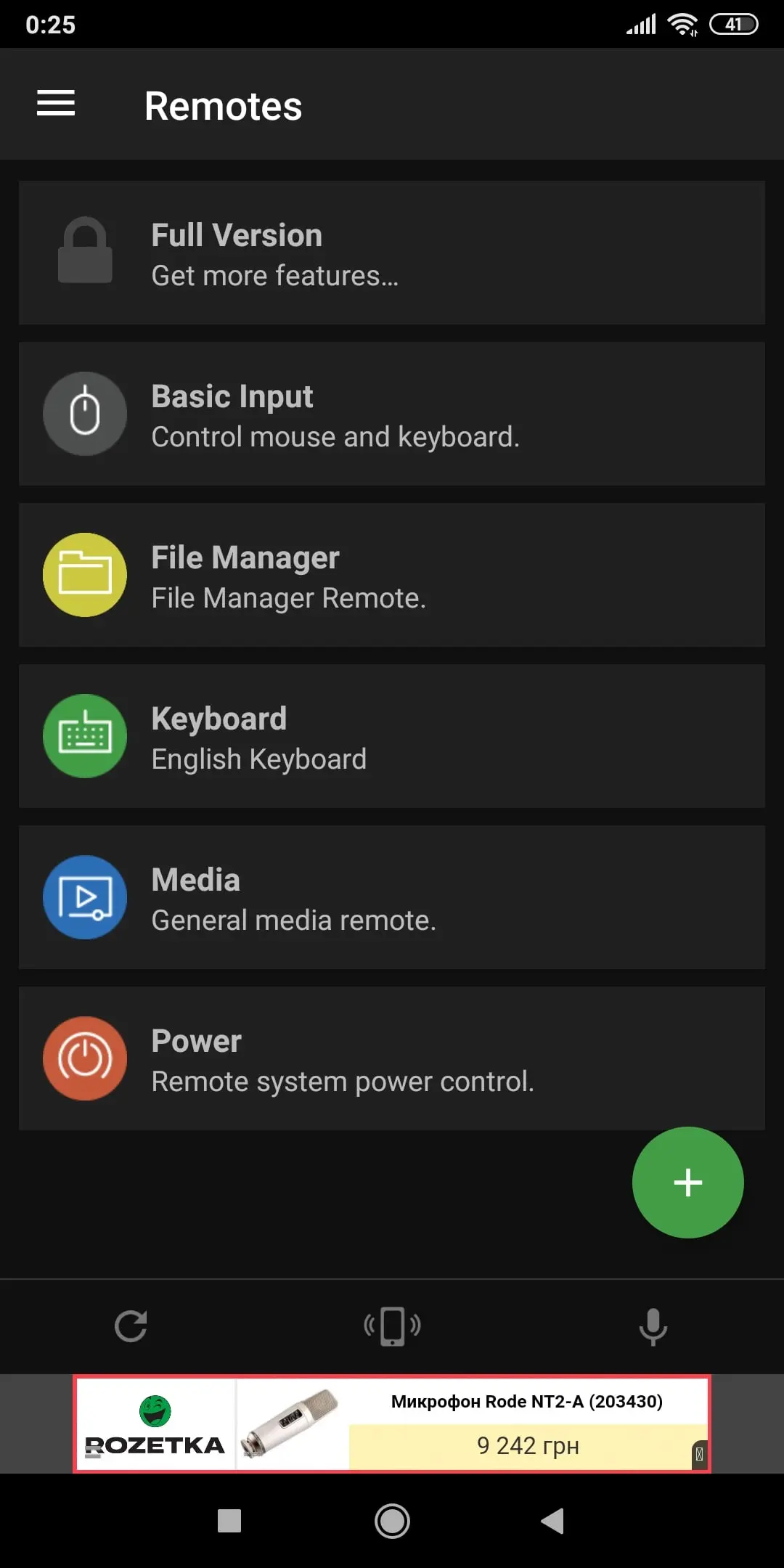Open the Full Version upgrade row
784x1568 pixels.
pyautogui.click(x=392, y=253)
